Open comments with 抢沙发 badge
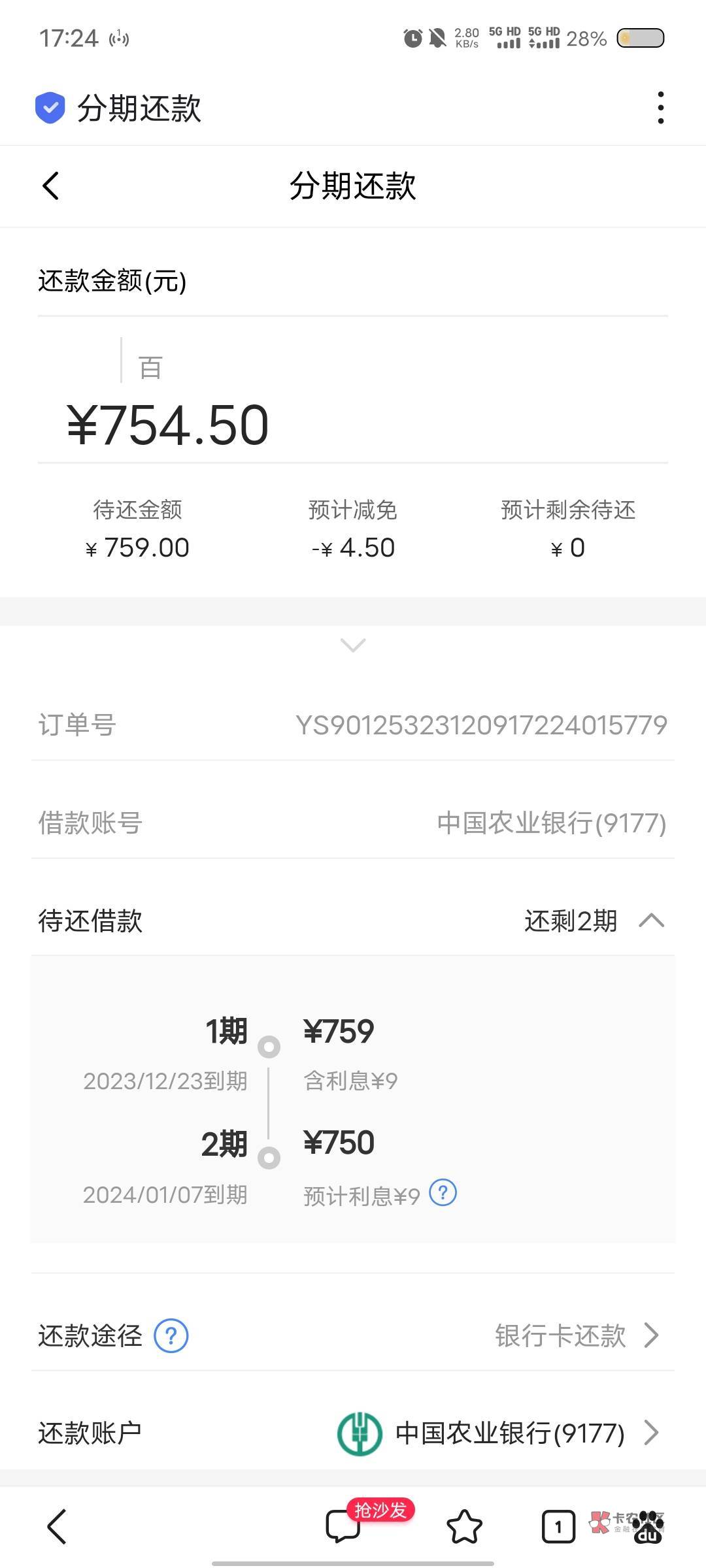 pos(344,1526)
